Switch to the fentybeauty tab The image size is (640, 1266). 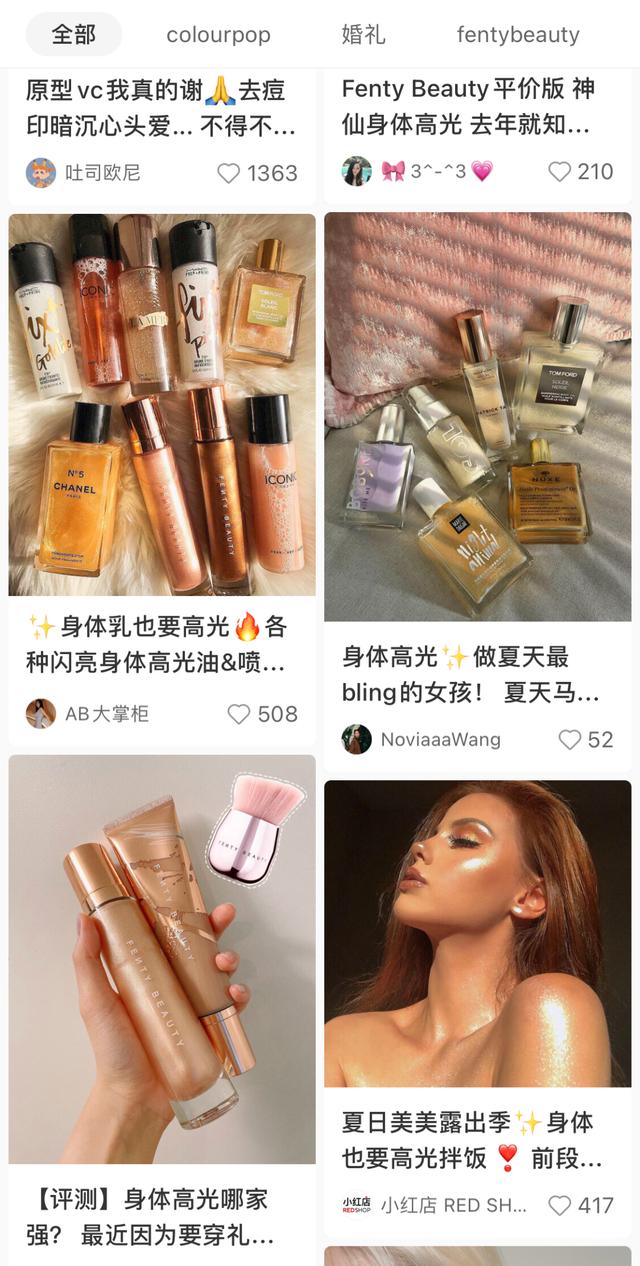[x=518, y=35]
